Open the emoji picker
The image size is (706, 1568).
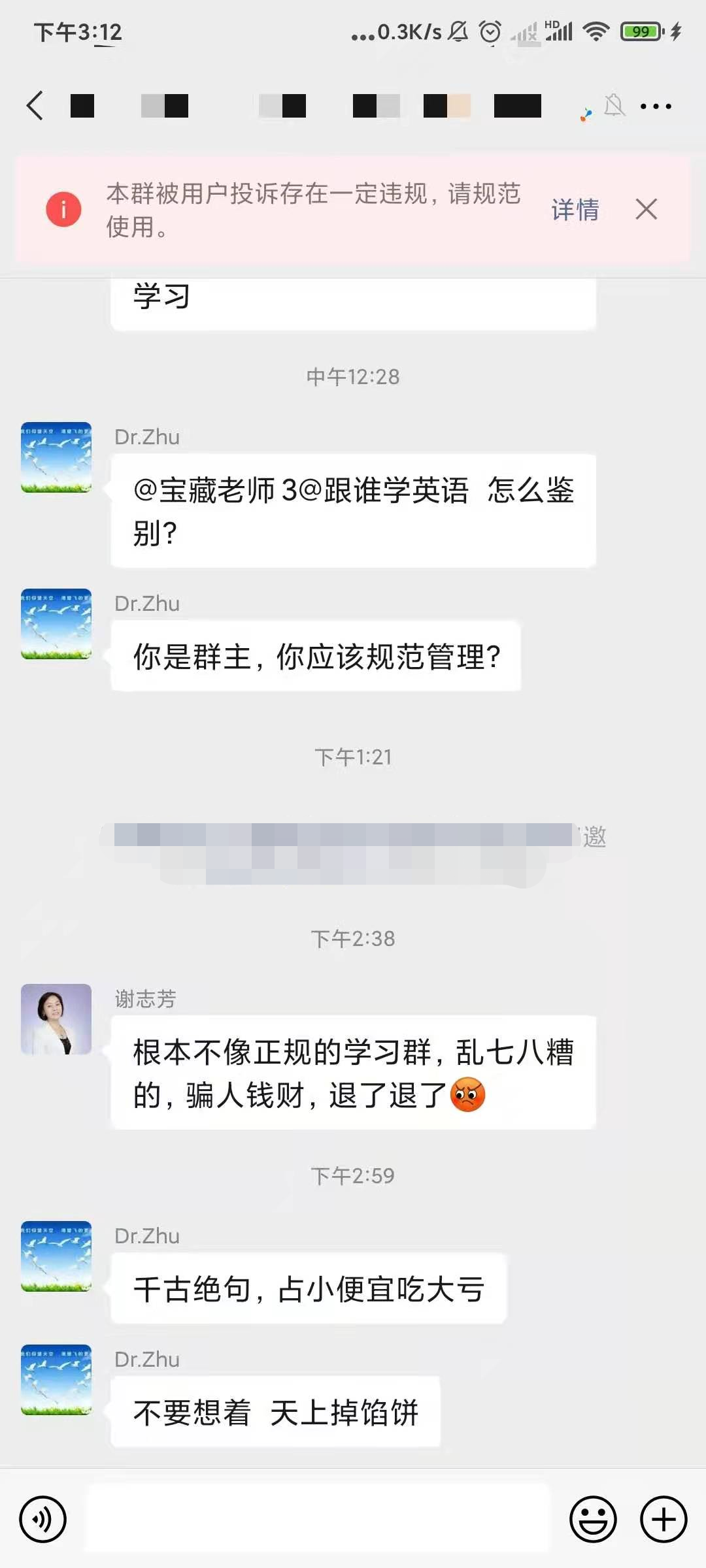[593, 1519]
